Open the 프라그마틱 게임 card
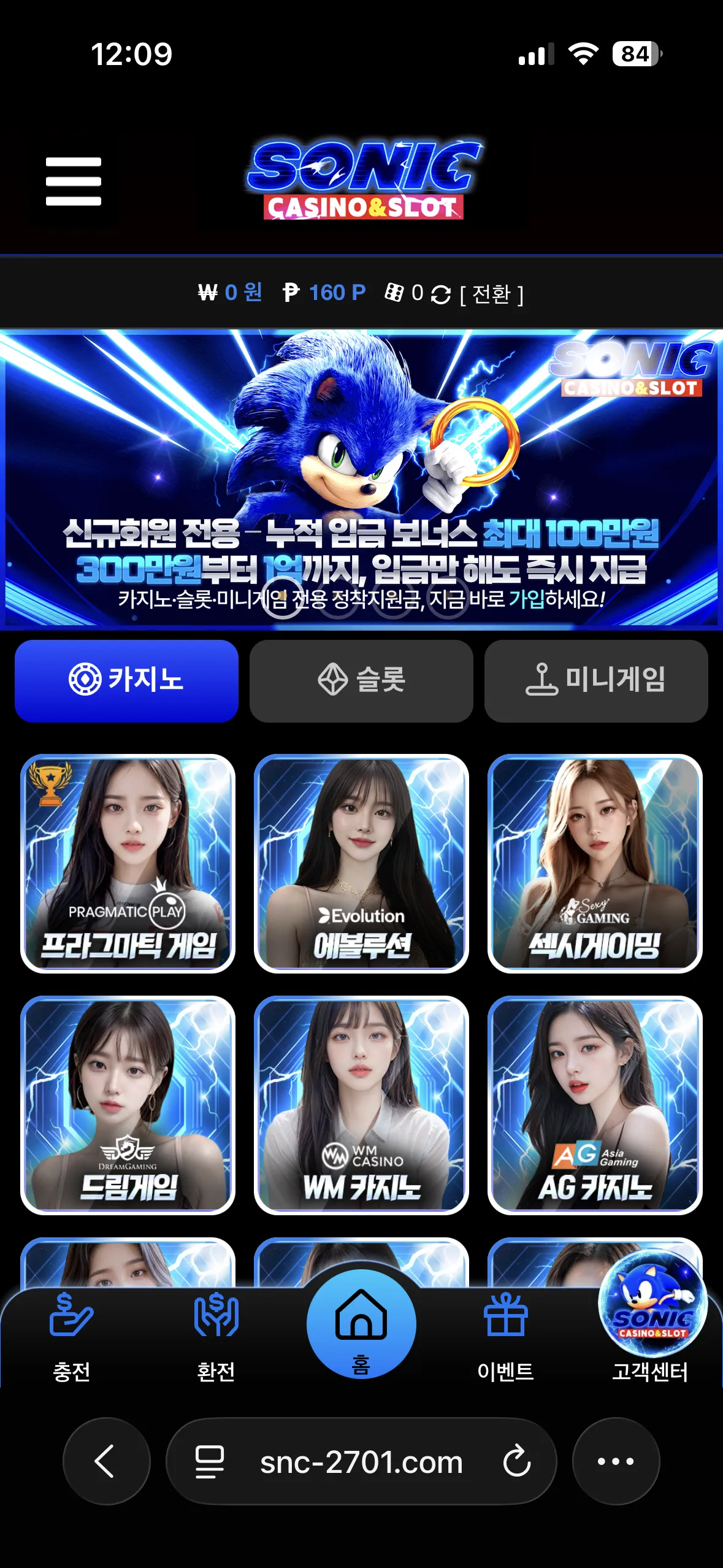This screenshot has width=723, height=1568. coord(128,863)
